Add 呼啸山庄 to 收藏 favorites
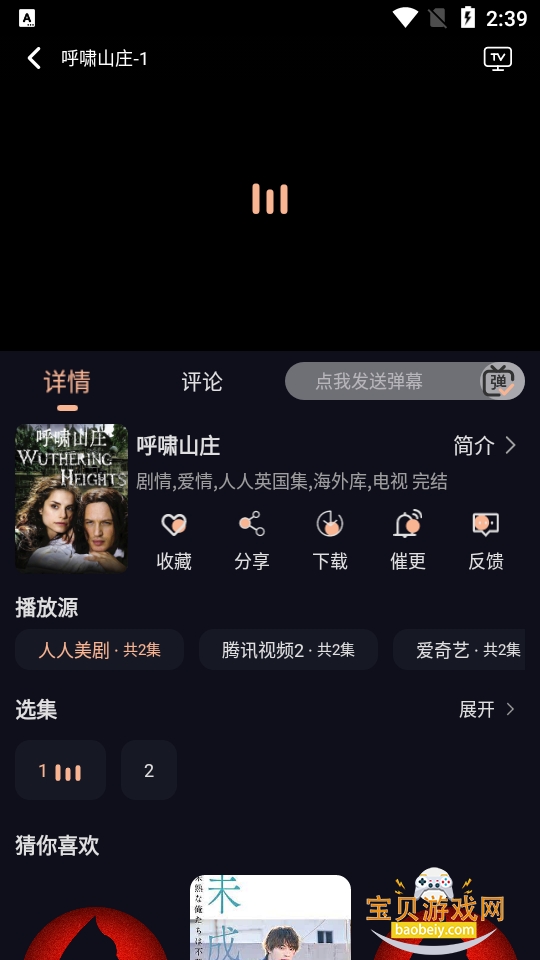 click(174, 541)
